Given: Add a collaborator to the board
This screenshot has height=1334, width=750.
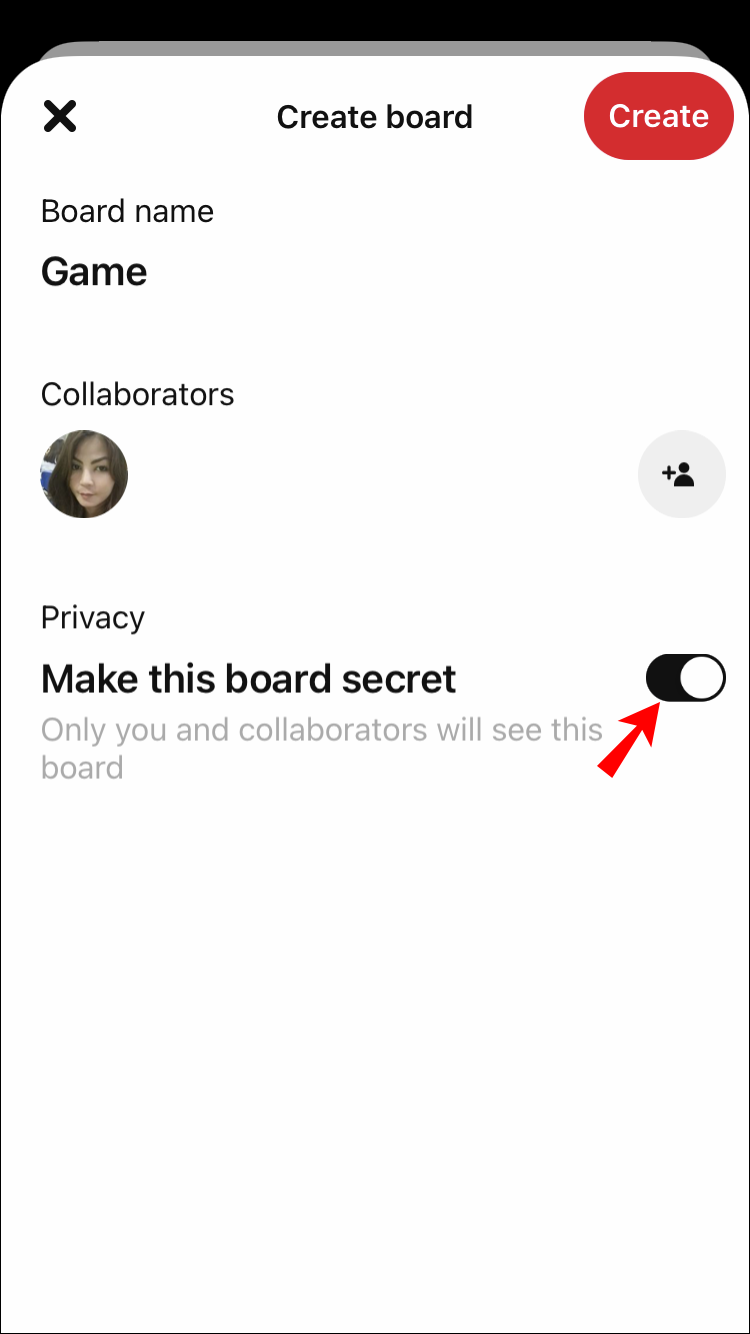Looking at the screenshot, I should coord(681,474).
